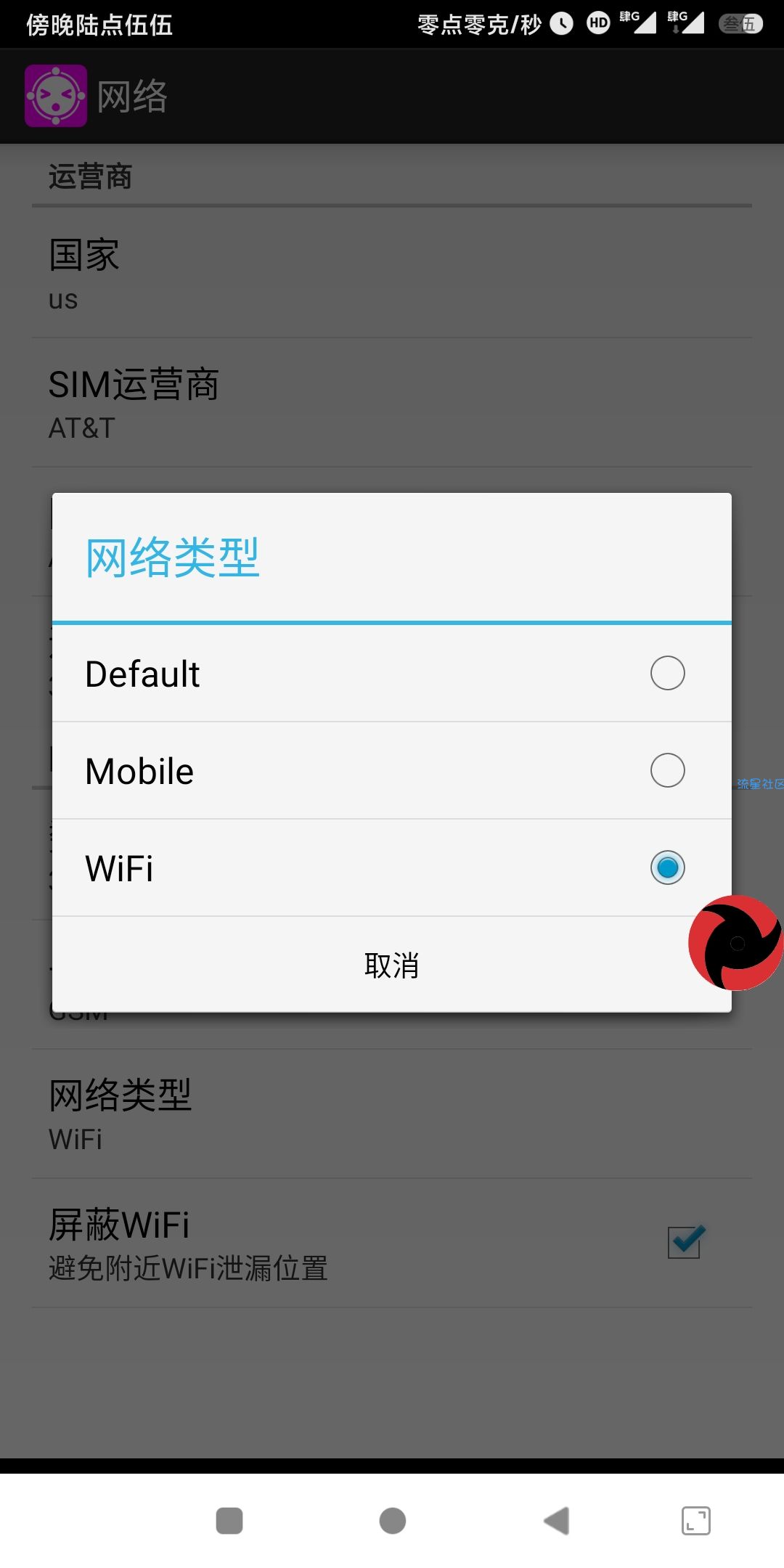Viewport: 784px width, 1568px height.
Task: Tap the red floating swirl button
Action: click(735, 943)
